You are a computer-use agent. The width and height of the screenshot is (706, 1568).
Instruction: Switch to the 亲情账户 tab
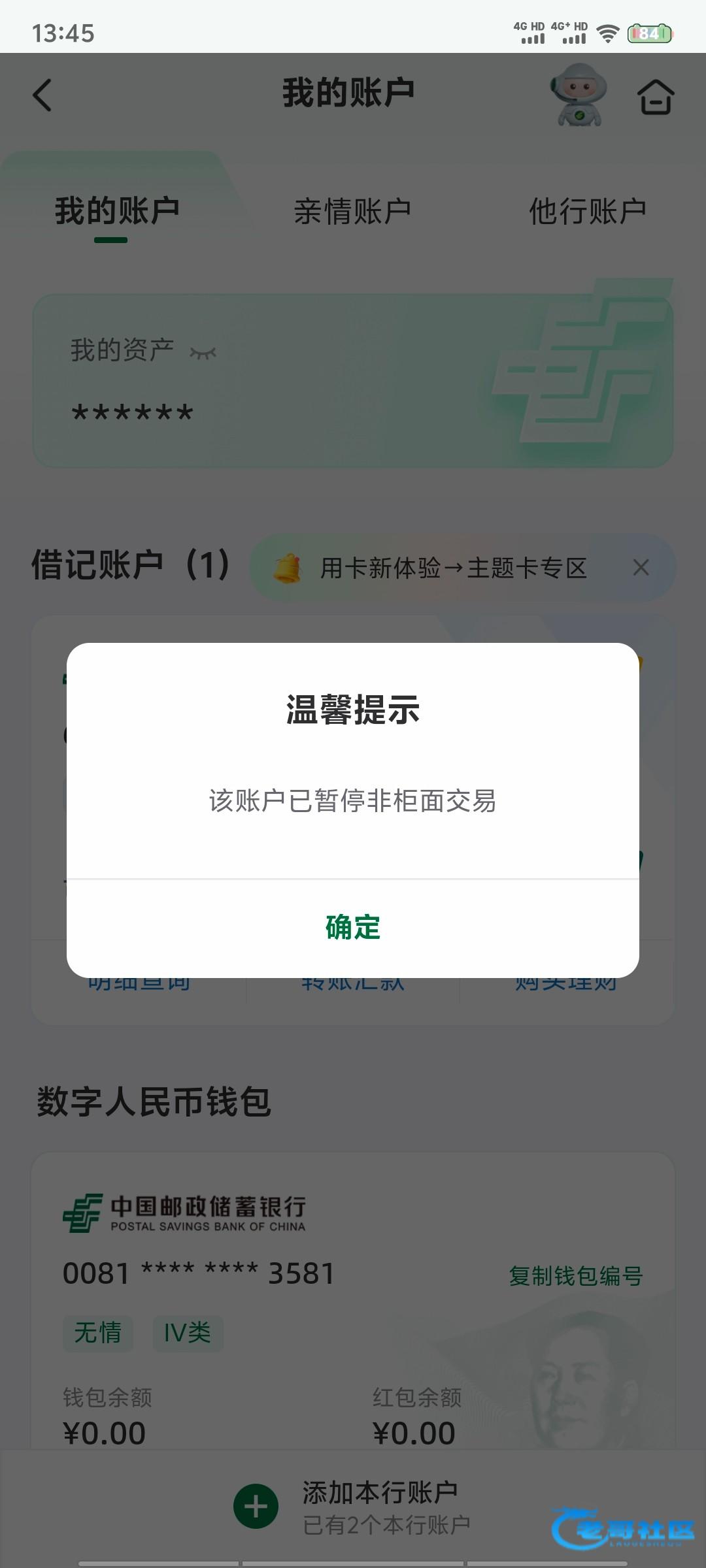point(352,212)
